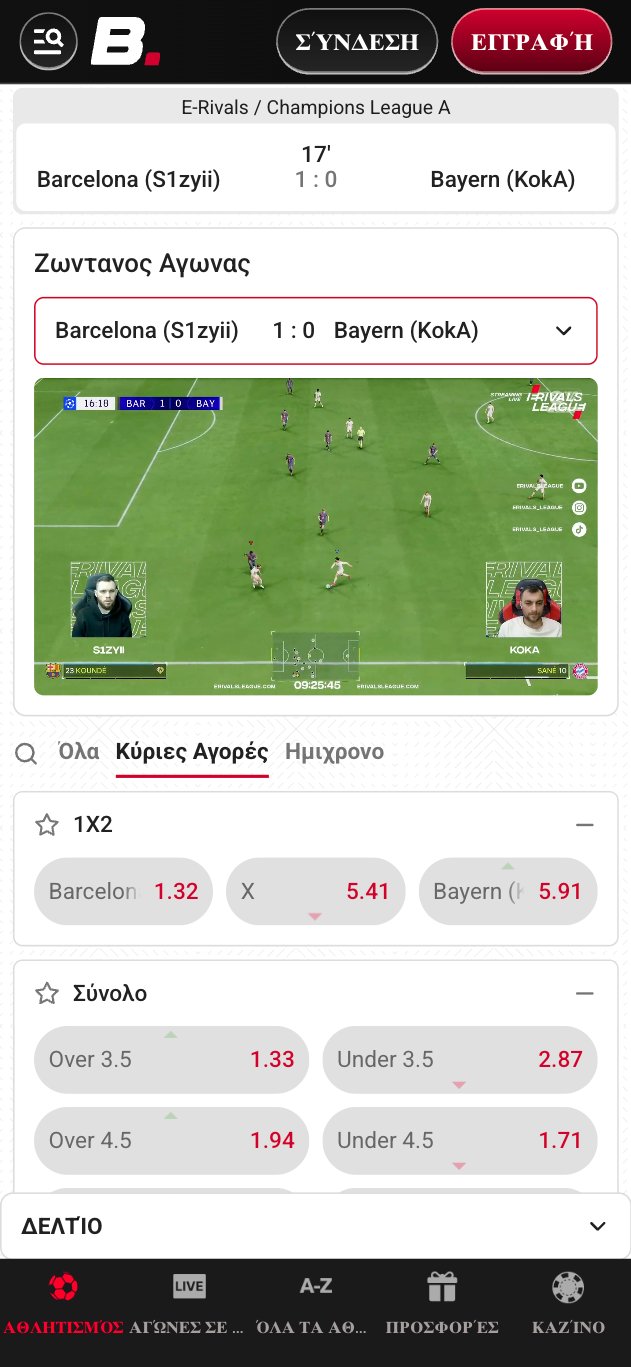The height and width of the screenshot is (1367, 631).
Task: Pick Under 3.5 at 2.87
Action: [459, 1059]
